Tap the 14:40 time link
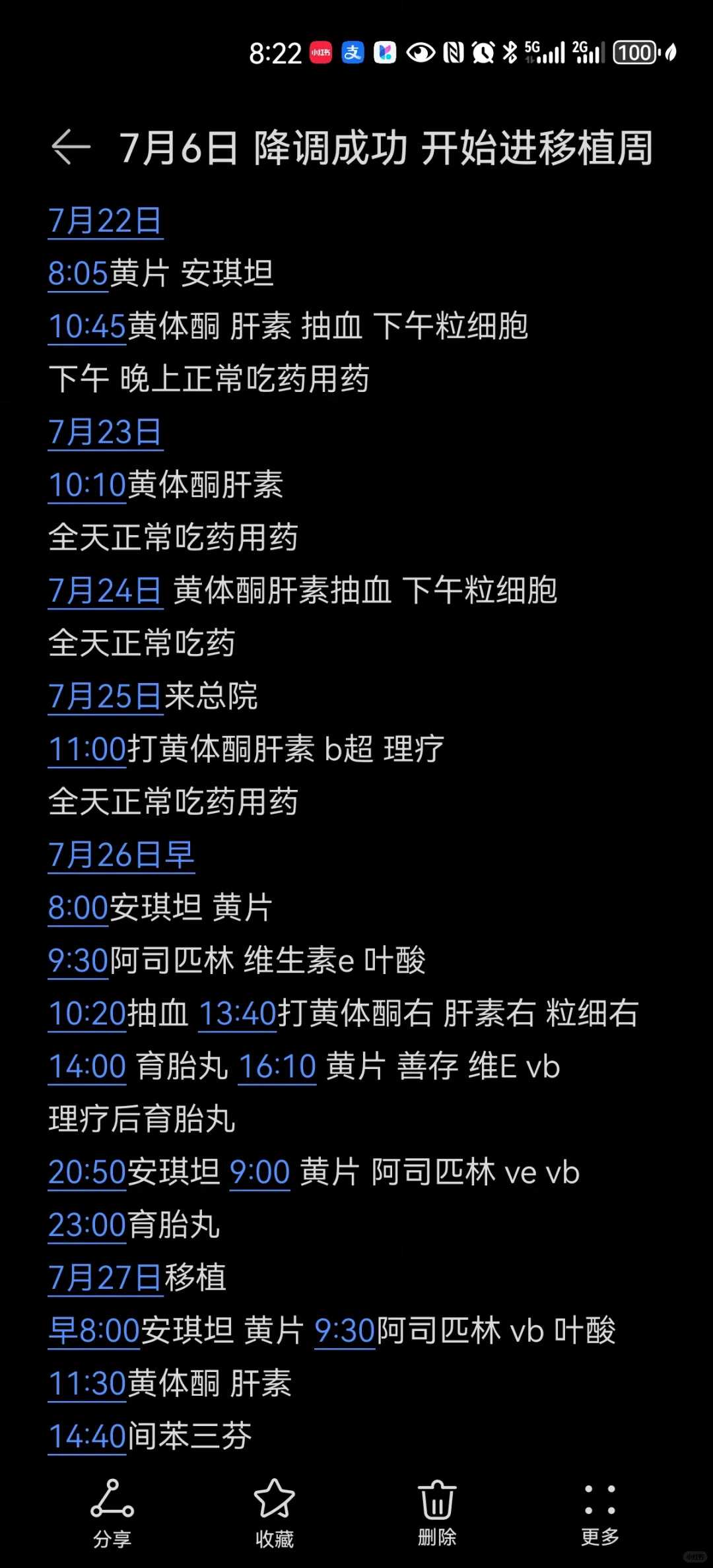Viewport: 713px width, 1568px height. pos(86,1435)
